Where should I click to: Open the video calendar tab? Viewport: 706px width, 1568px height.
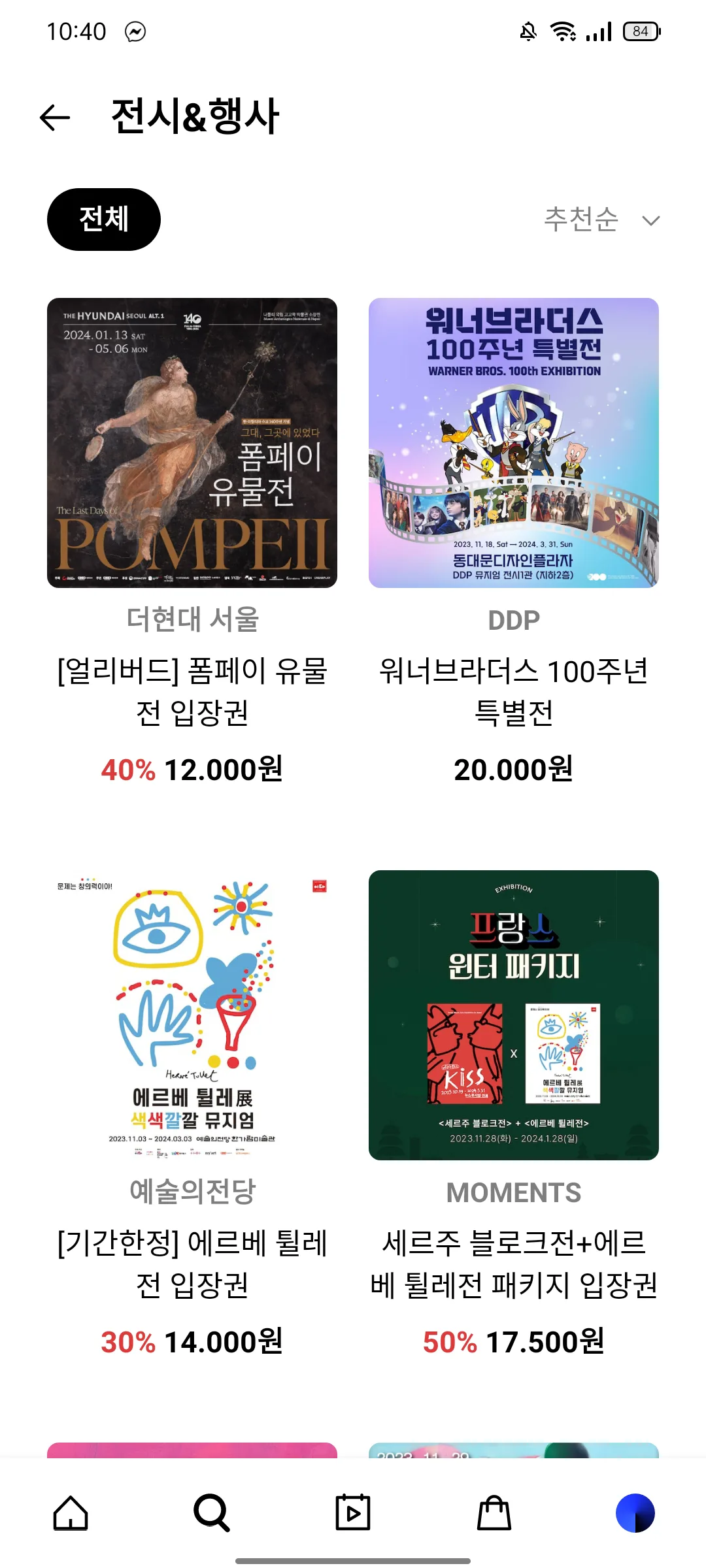[x=353, y=1513]
